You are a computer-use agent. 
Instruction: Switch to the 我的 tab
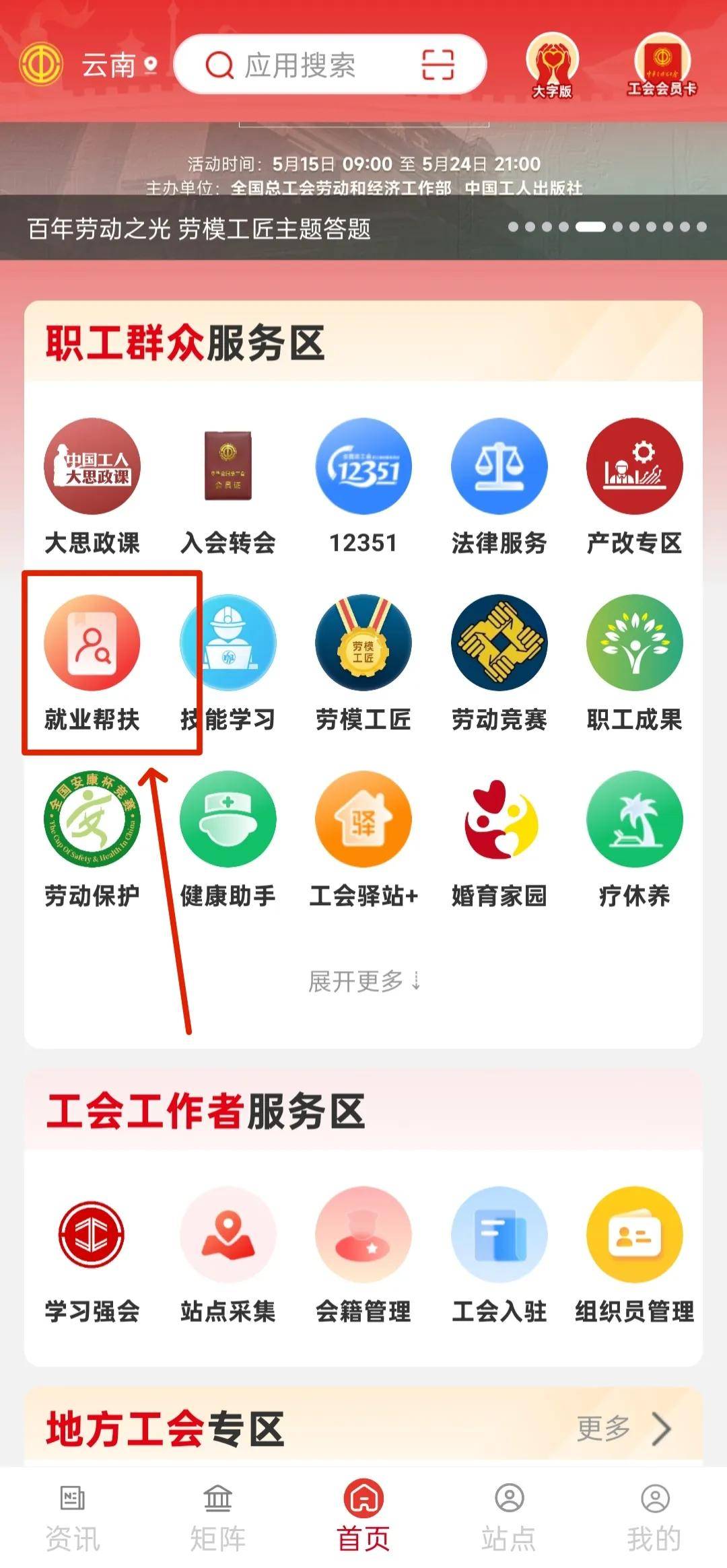(654, 1519)
